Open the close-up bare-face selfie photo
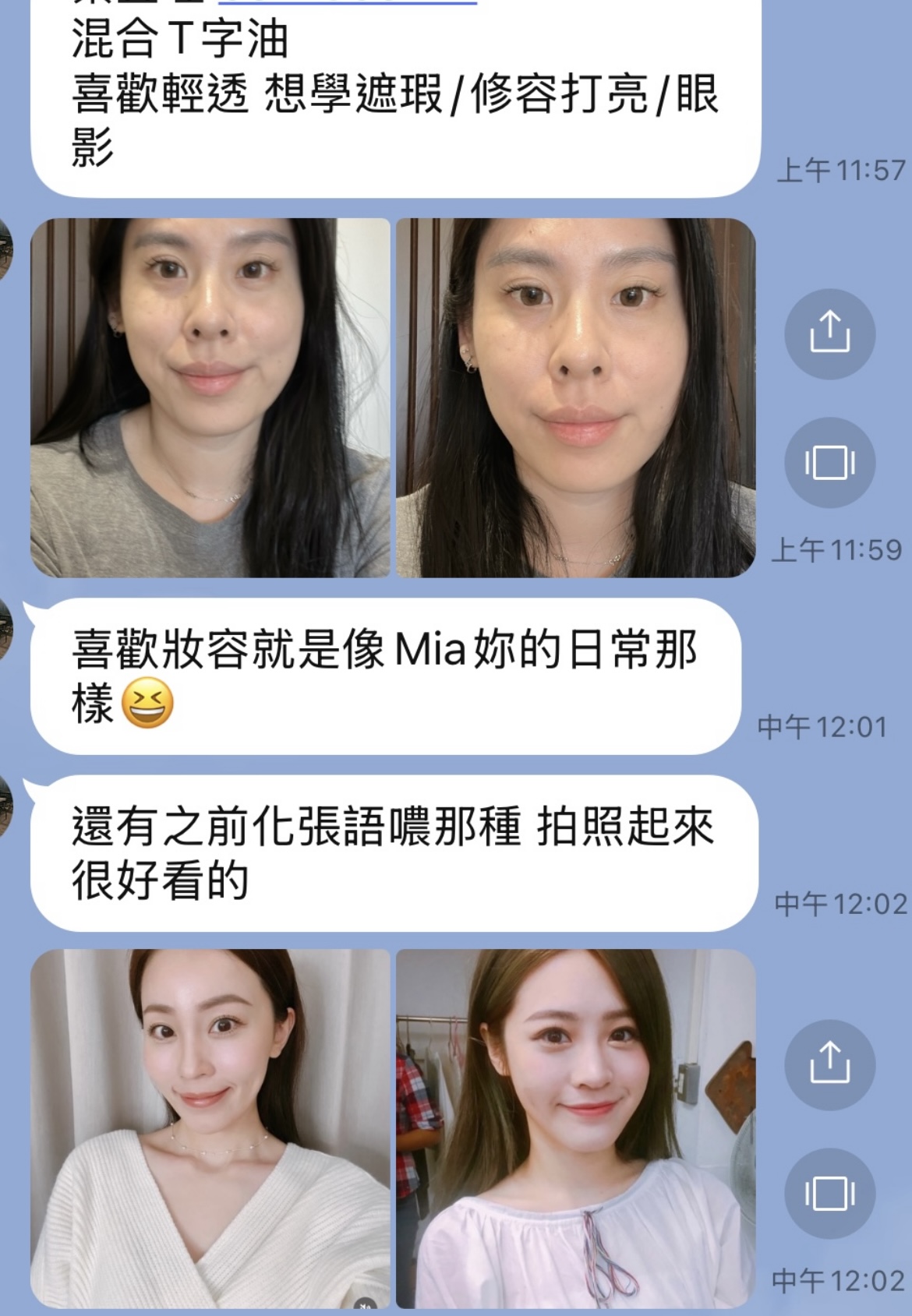912x1316 pixels. [x=575, y=398]
